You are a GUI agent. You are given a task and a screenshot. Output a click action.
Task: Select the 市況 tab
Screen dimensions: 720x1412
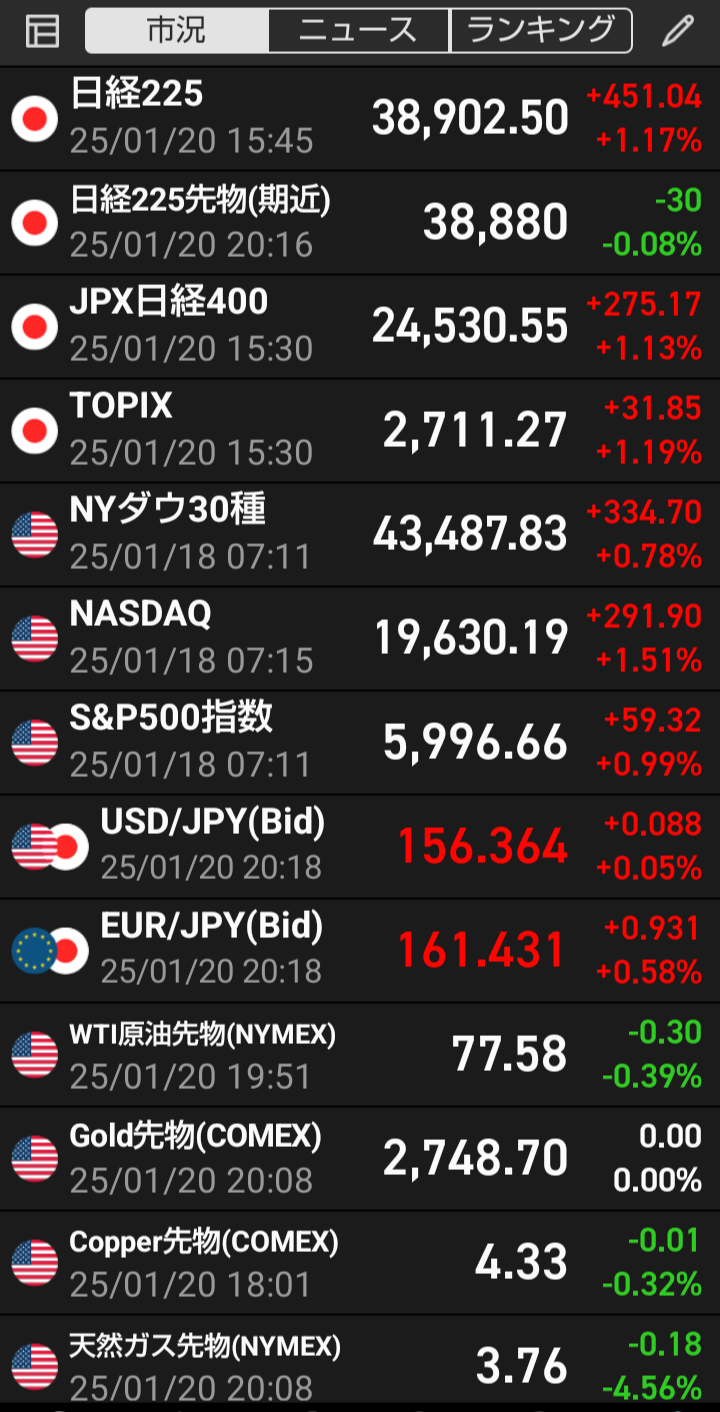[x=177, y=31]
